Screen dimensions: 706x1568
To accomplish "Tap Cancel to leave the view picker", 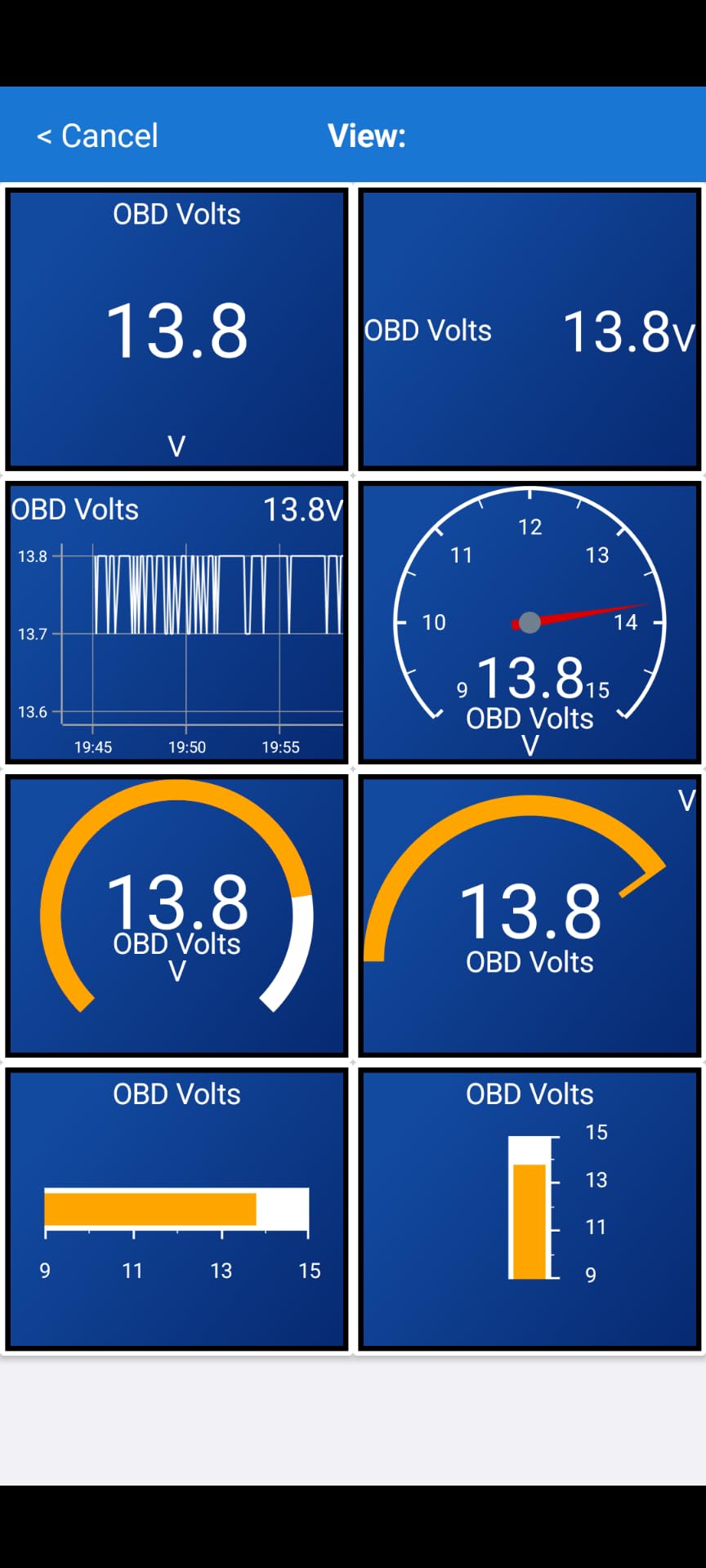I will [x=96, y=135].
